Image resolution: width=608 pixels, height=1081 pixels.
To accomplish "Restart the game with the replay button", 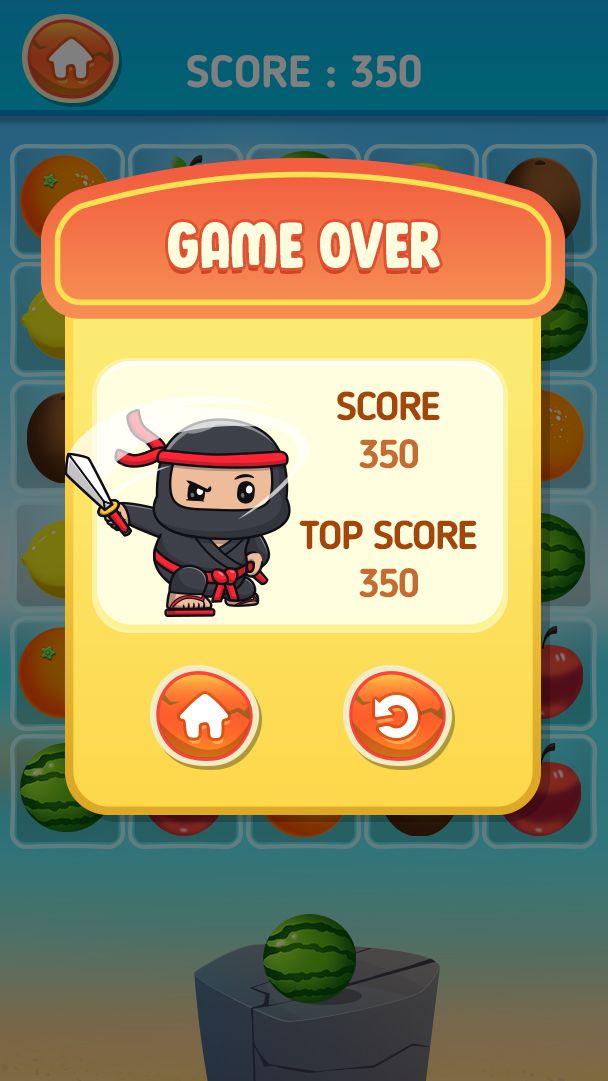I will (397, 718).
